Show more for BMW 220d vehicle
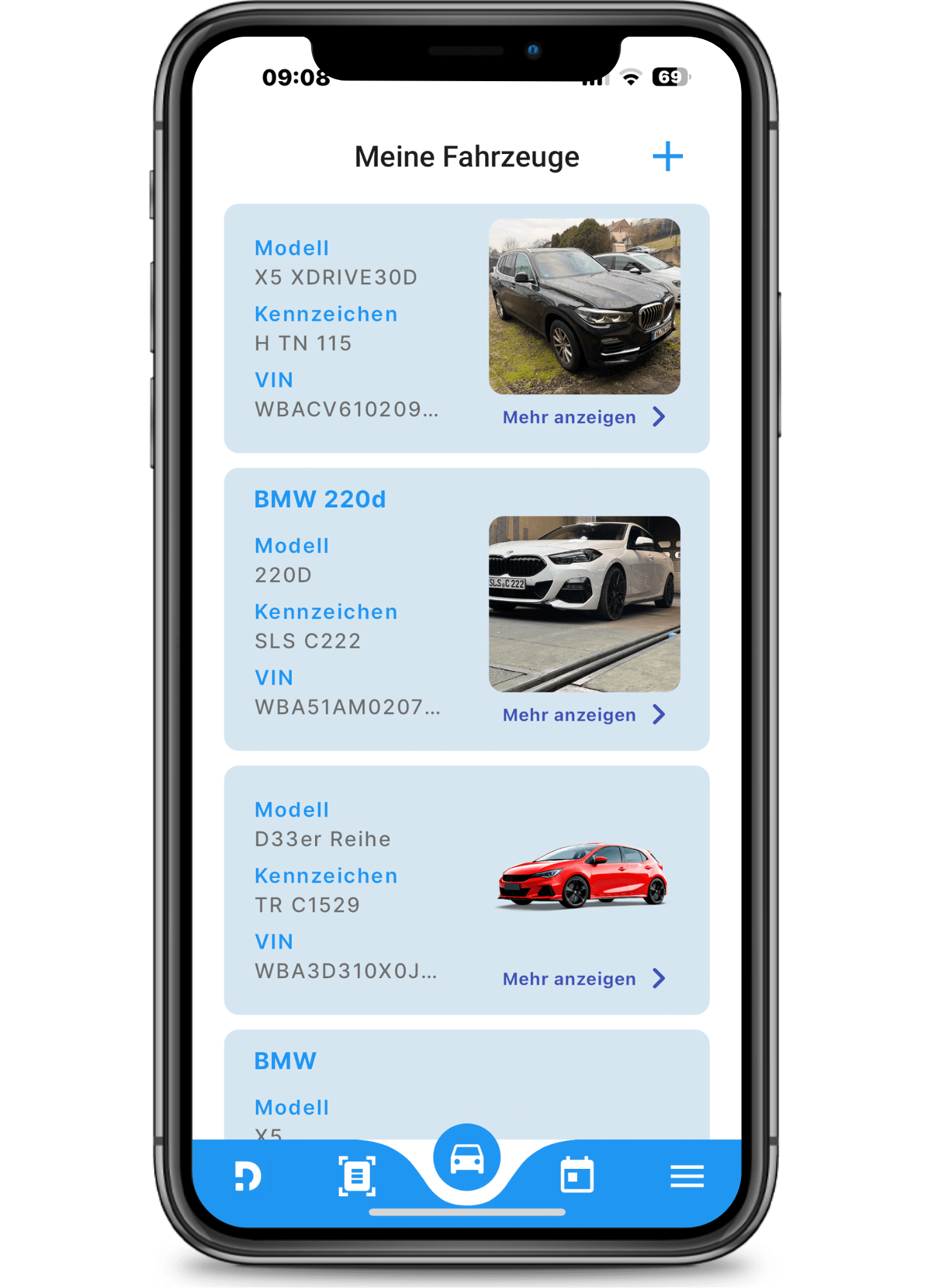 (583, 715)
